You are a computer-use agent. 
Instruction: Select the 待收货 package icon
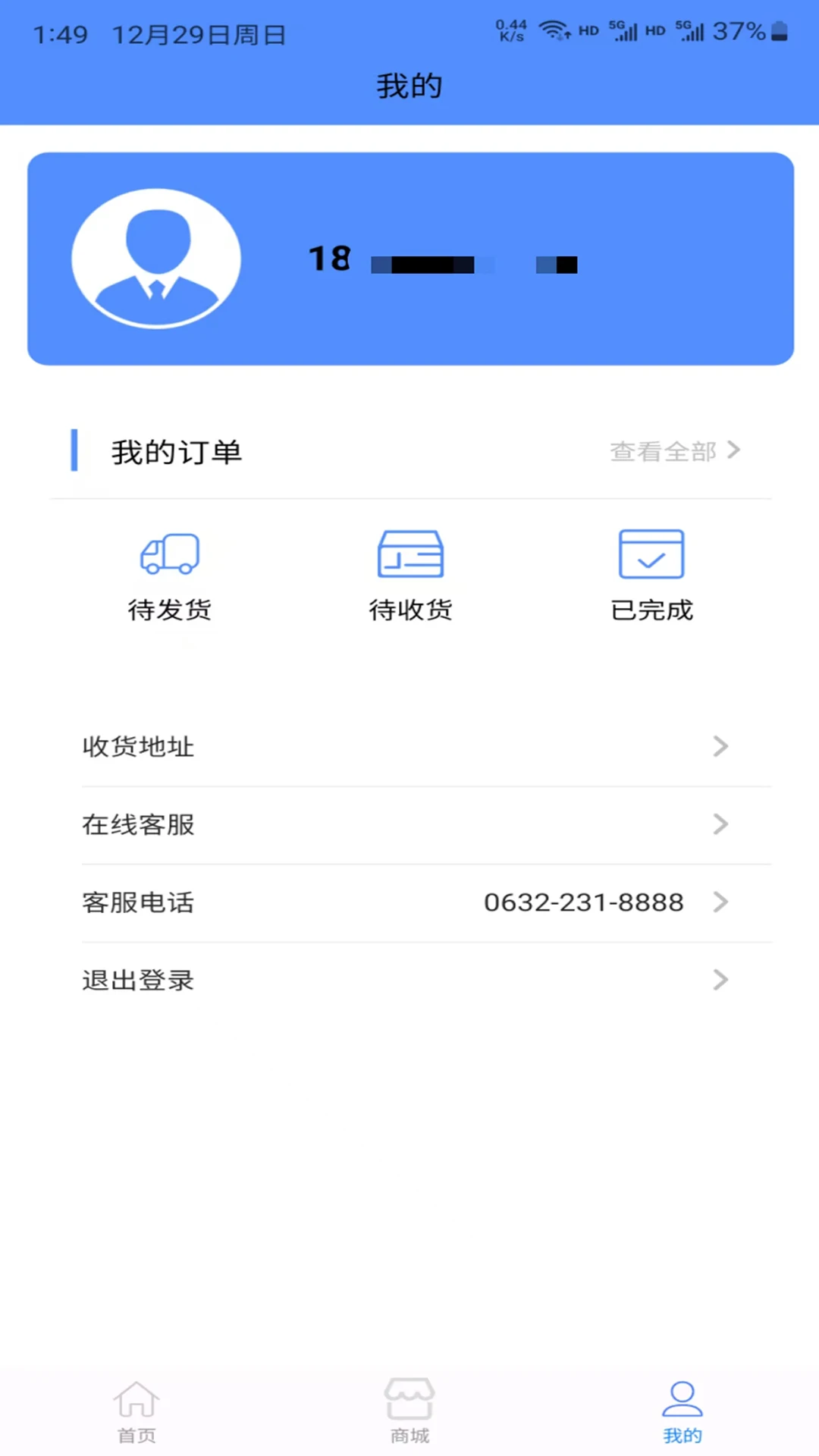[x=409, y=554]
